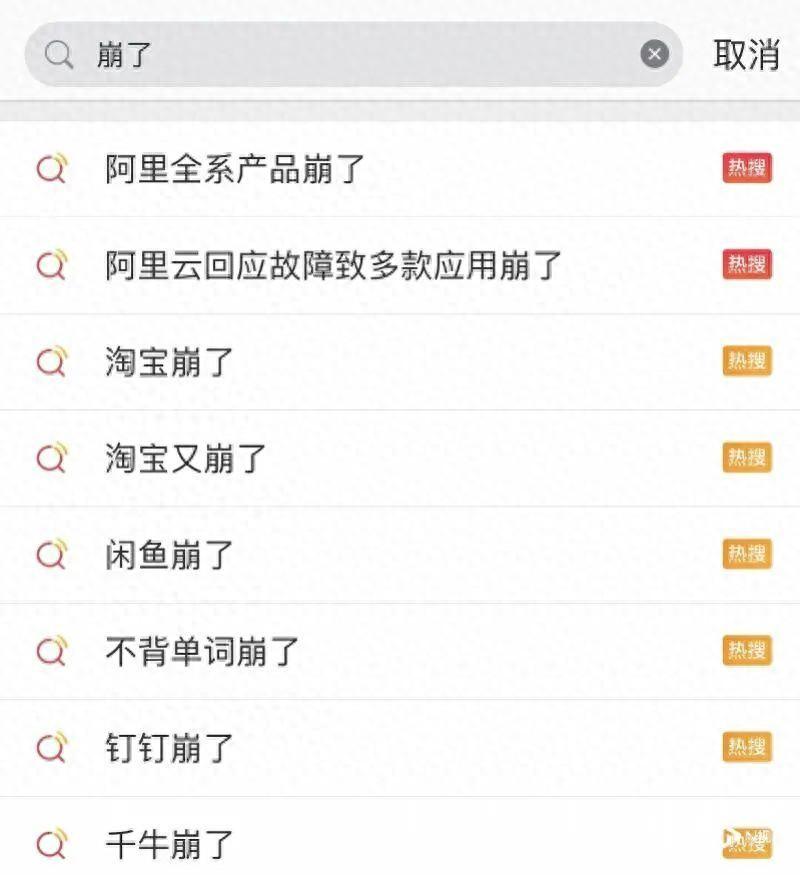
Task: Open the 闲鱼崩了 hot search
Action: click(x=170, y=554)
